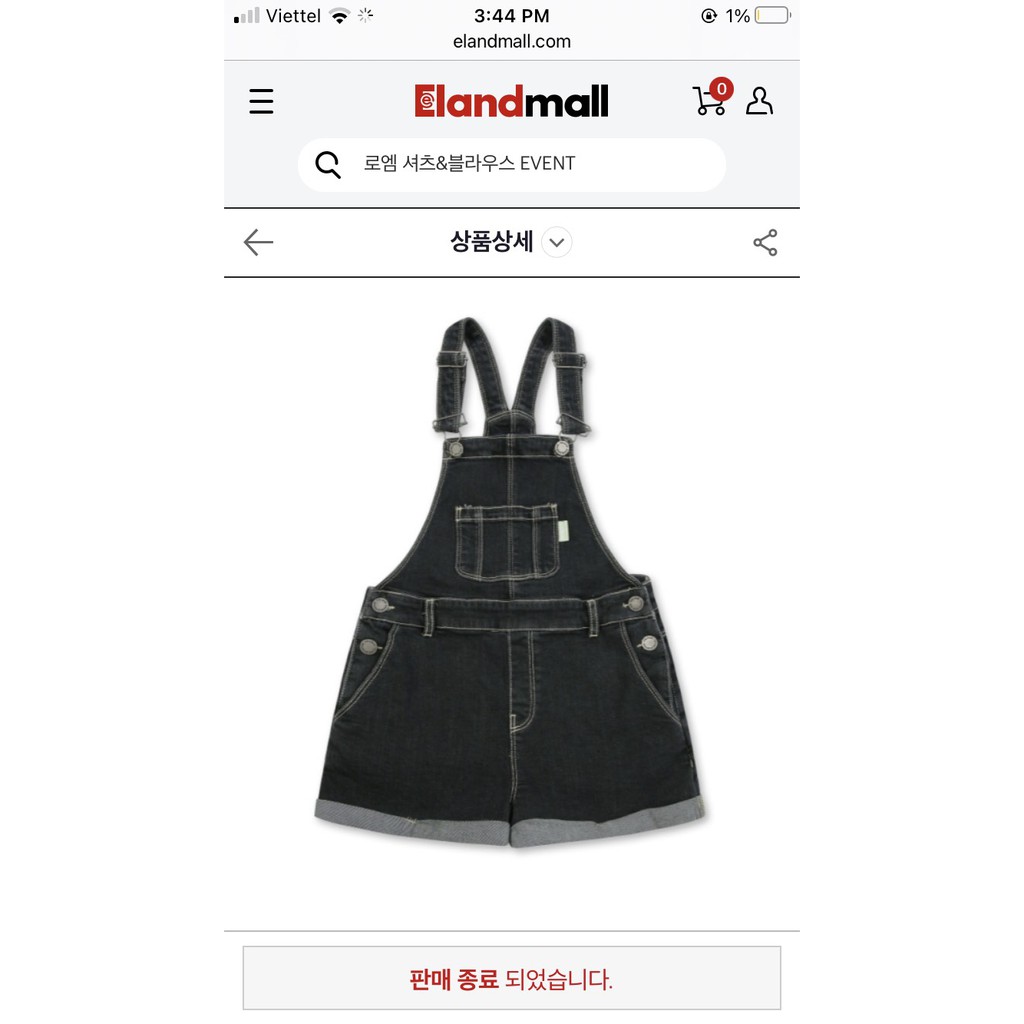This screenshot has width=1024, height=1024.
Task: Share this product
Action: pos(765,242)
